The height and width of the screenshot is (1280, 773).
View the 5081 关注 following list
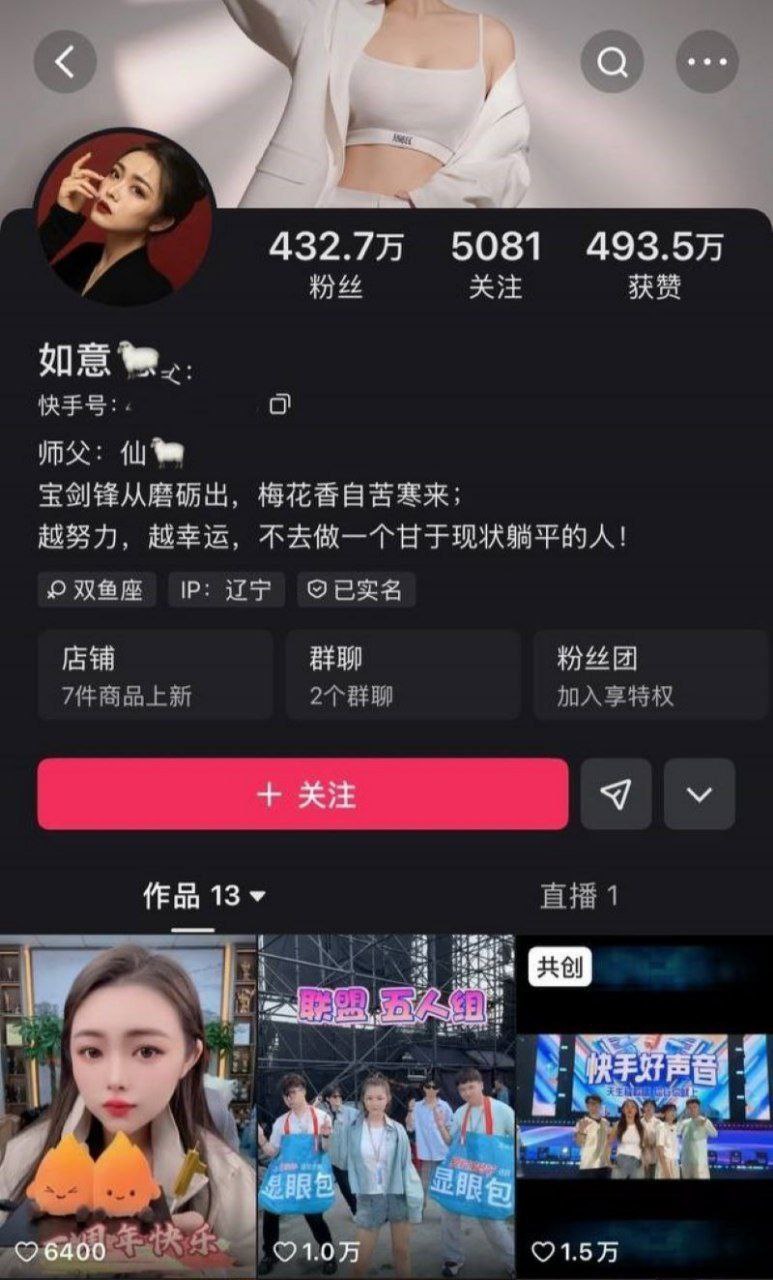click(495, 264)
